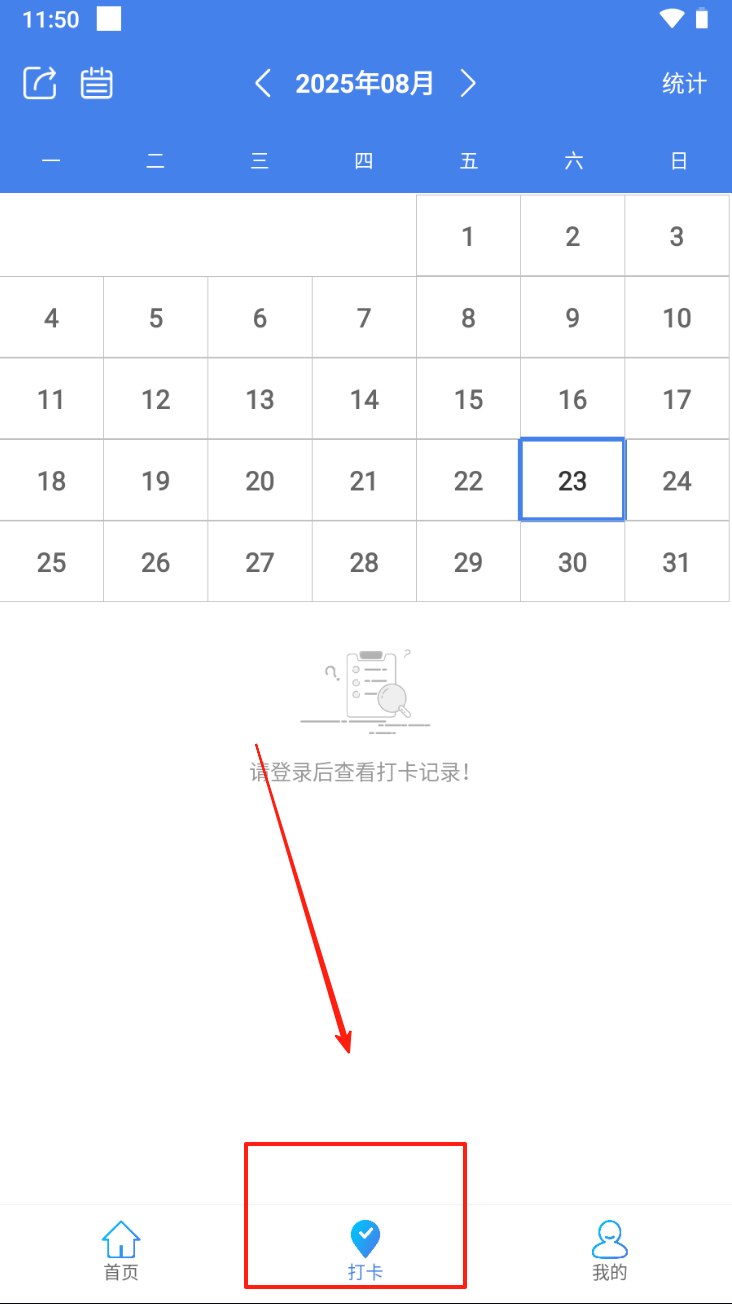Open 统计 statistics
The image size is (732, 1304).
(x=684, y=84)
